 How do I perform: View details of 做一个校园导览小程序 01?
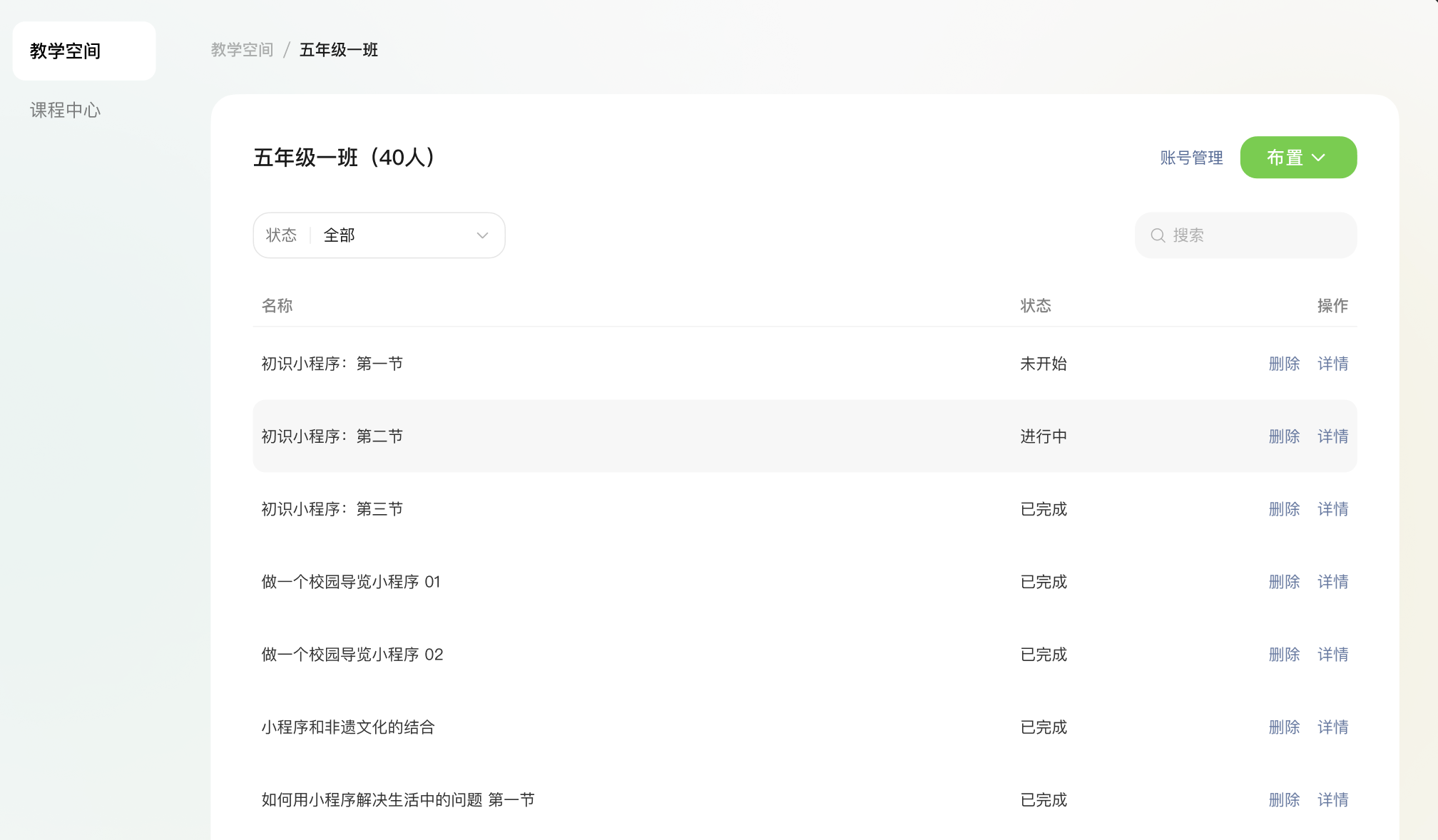pos(1332,582)
